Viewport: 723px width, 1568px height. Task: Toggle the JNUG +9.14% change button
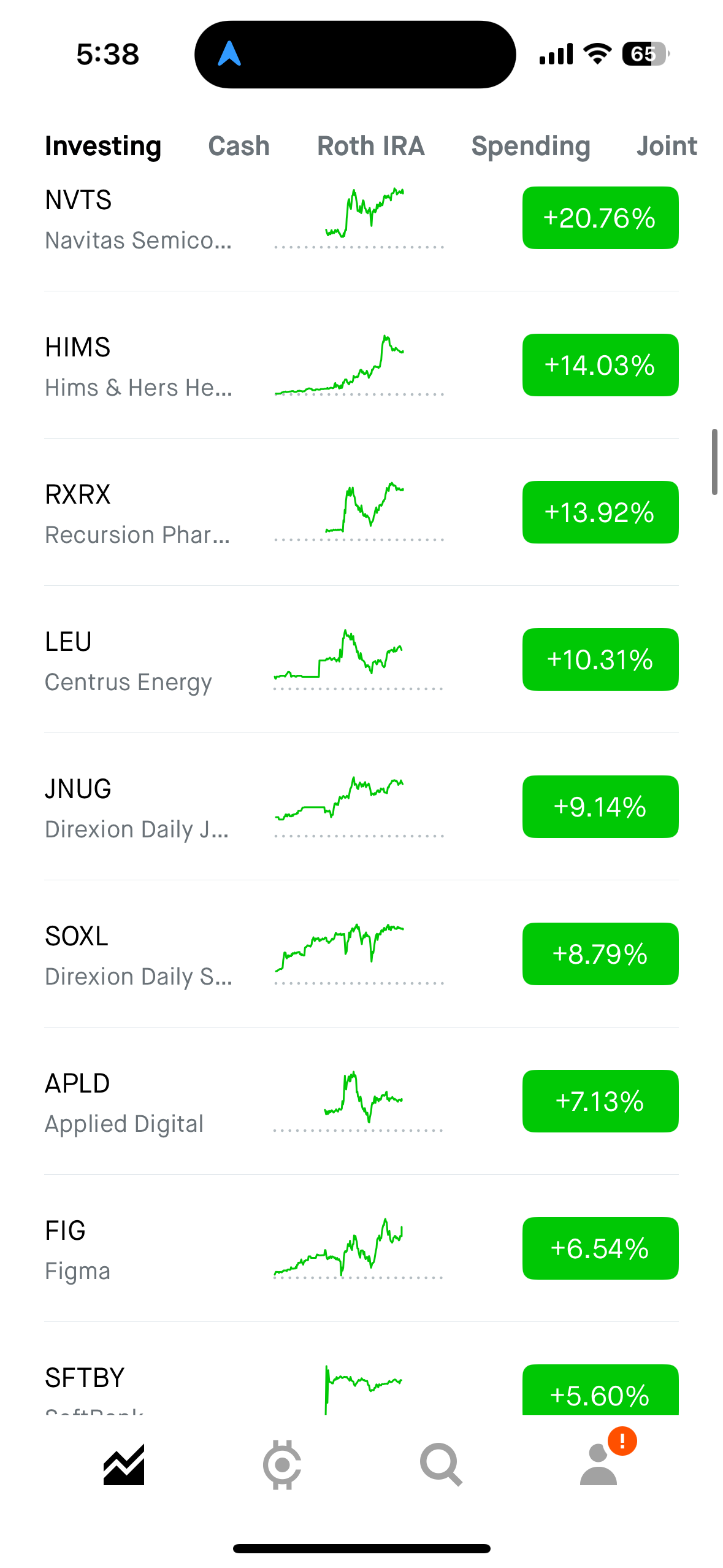coord(600,807)
